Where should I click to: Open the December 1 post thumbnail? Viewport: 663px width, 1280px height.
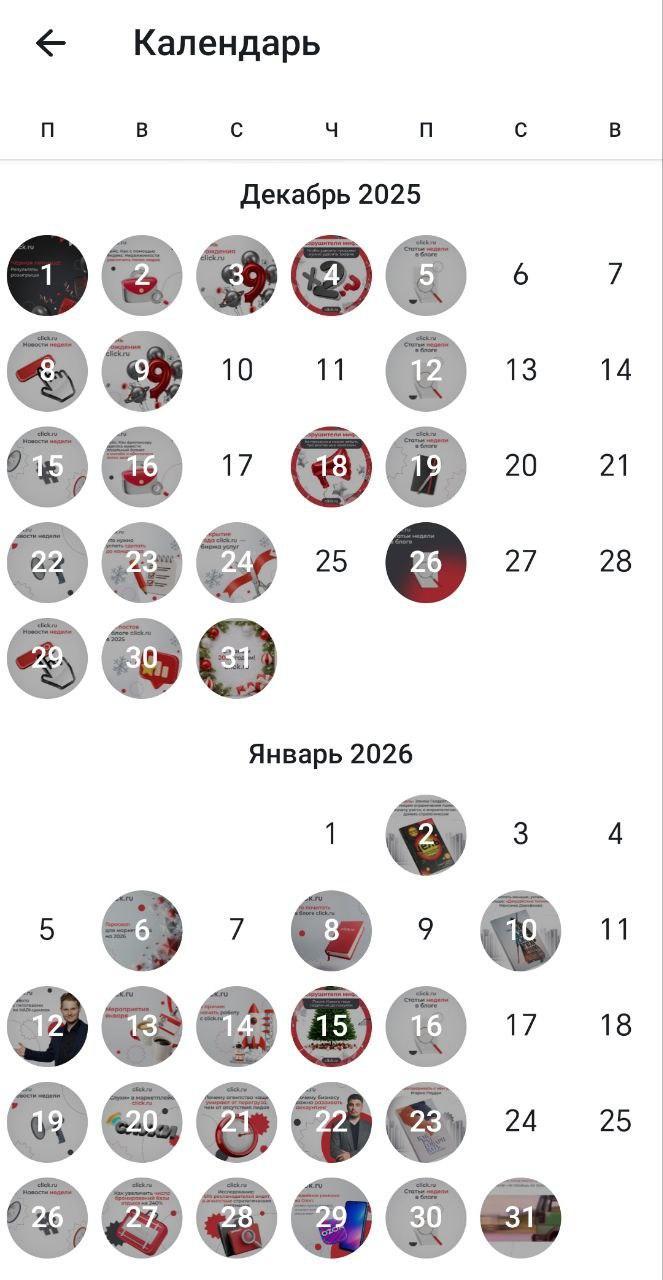pos(47,275)
